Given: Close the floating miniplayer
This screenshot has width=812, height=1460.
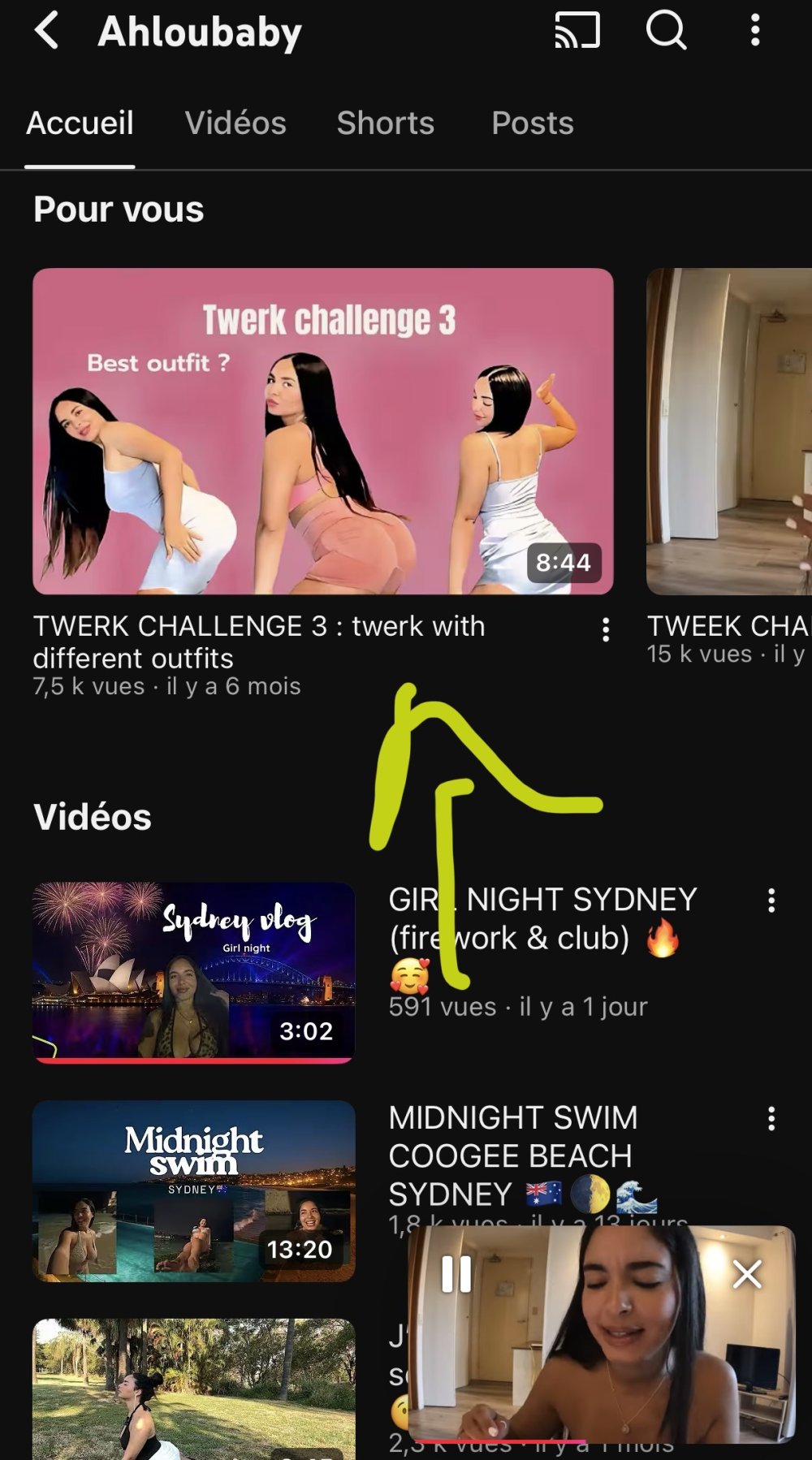Looking at the screenshot, I should tap(747, 1274).
